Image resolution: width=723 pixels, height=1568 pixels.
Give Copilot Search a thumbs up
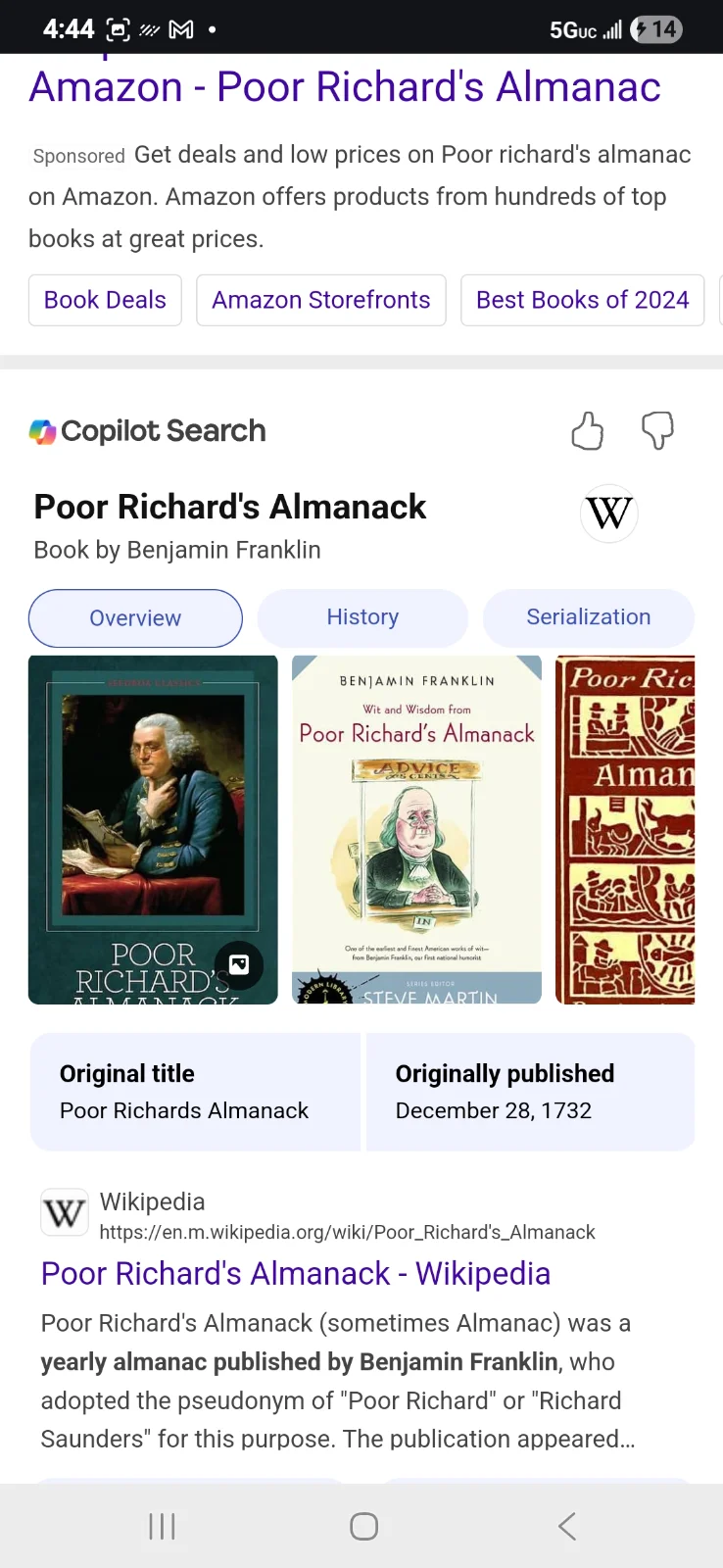pyautogui.click(x=587, y=431)
